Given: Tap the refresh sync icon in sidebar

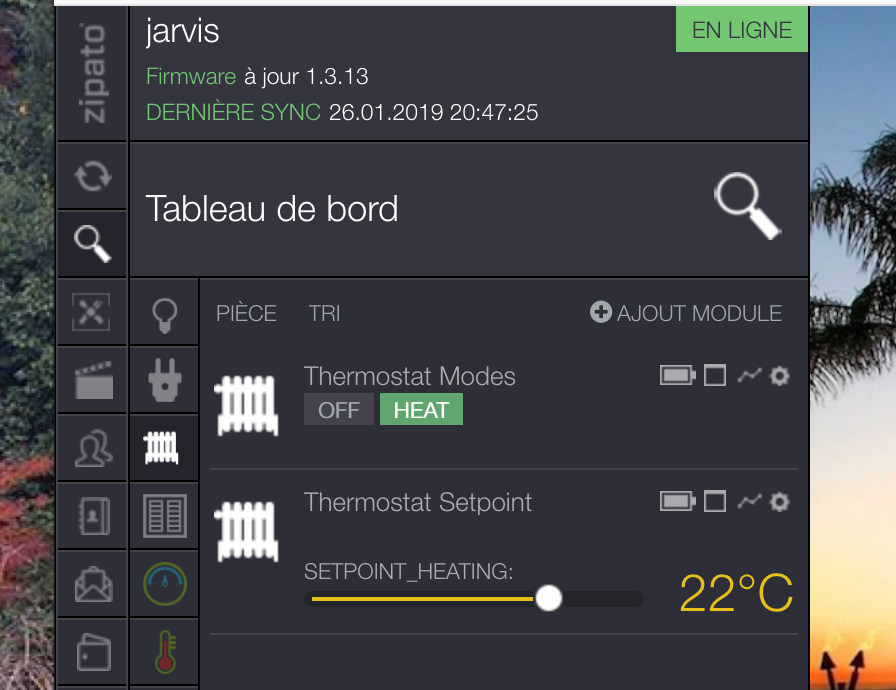Looking at the screenshot, I should (92, 177).
